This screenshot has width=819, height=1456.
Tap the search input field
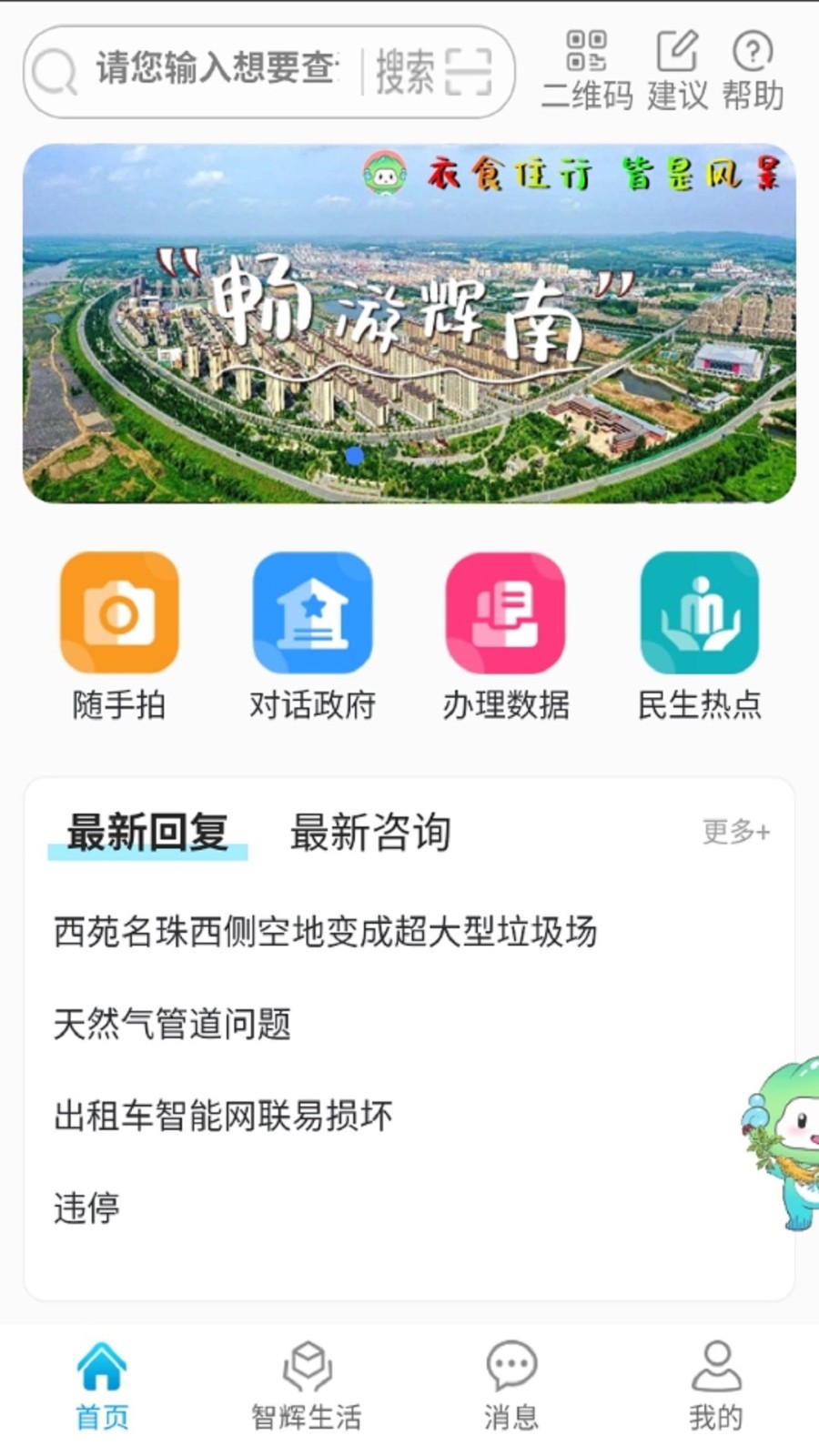click(209, 71)
